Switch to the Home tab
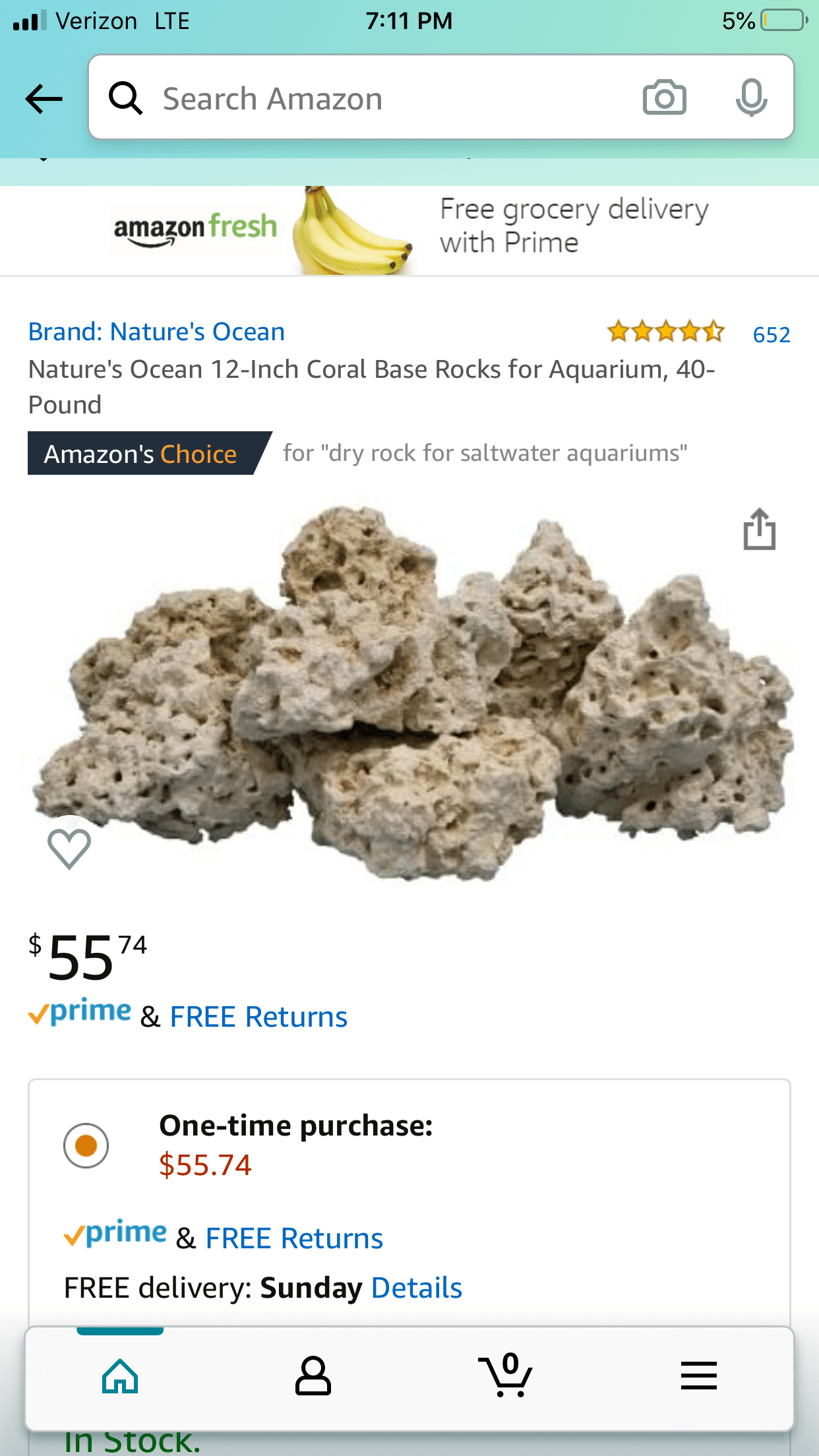The width and height of the screenshot is (819, 1456). (x=120, y=1376)
